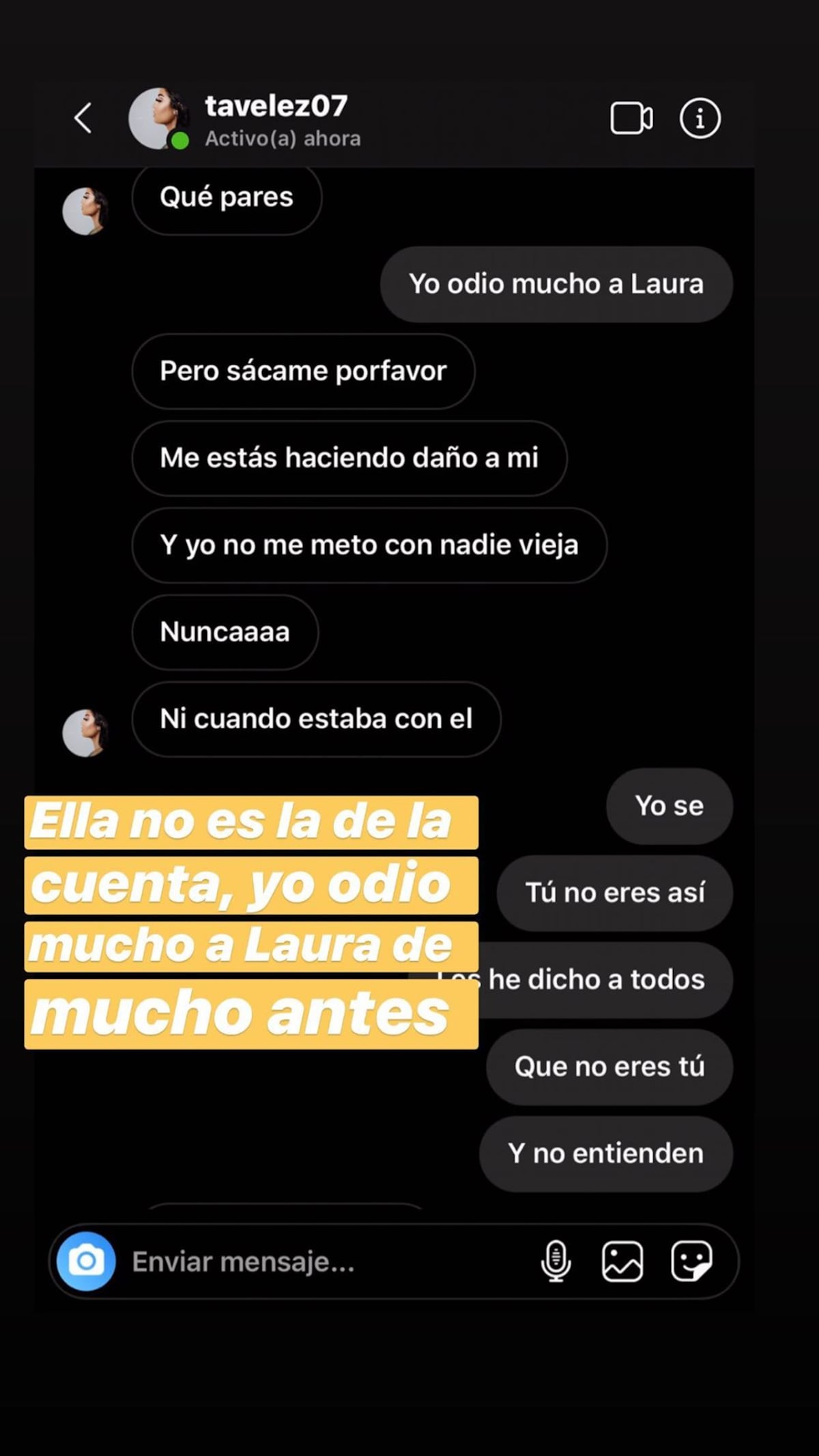Image resolution: width=819 pixels, height=1456 pixels.
Task: Go back with the back arrow
Action: (x=83, y=117)
